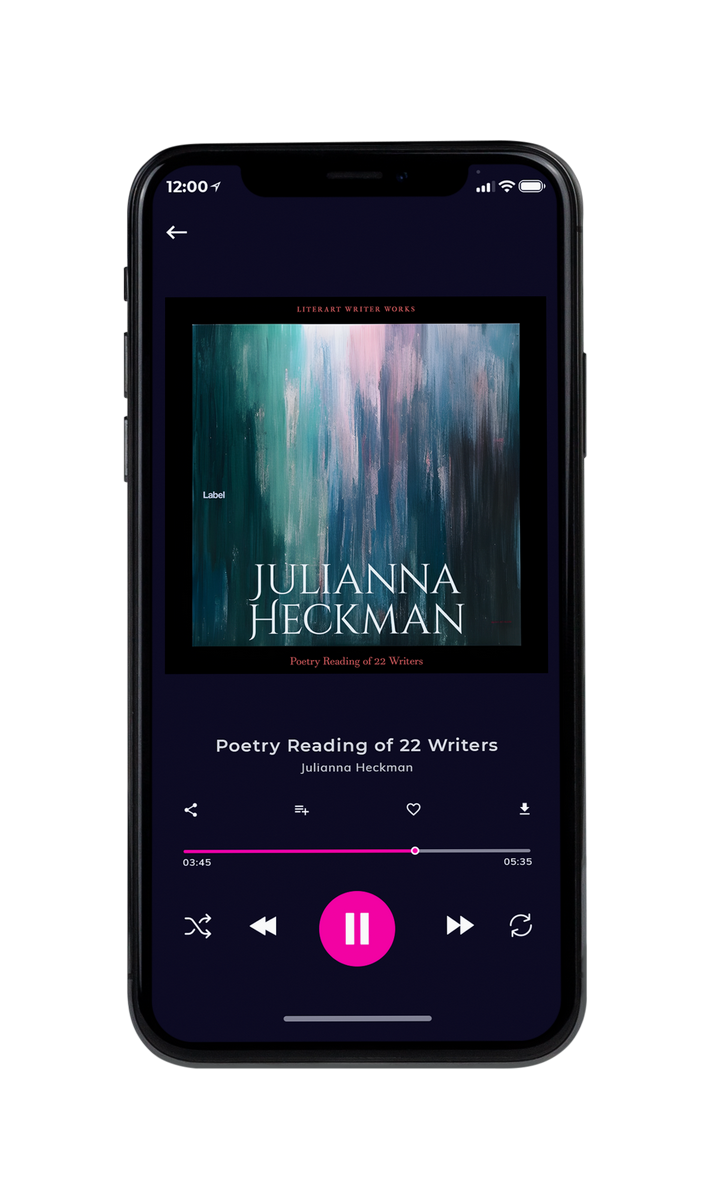Open the Julianna Heckman album artwork

356,485
